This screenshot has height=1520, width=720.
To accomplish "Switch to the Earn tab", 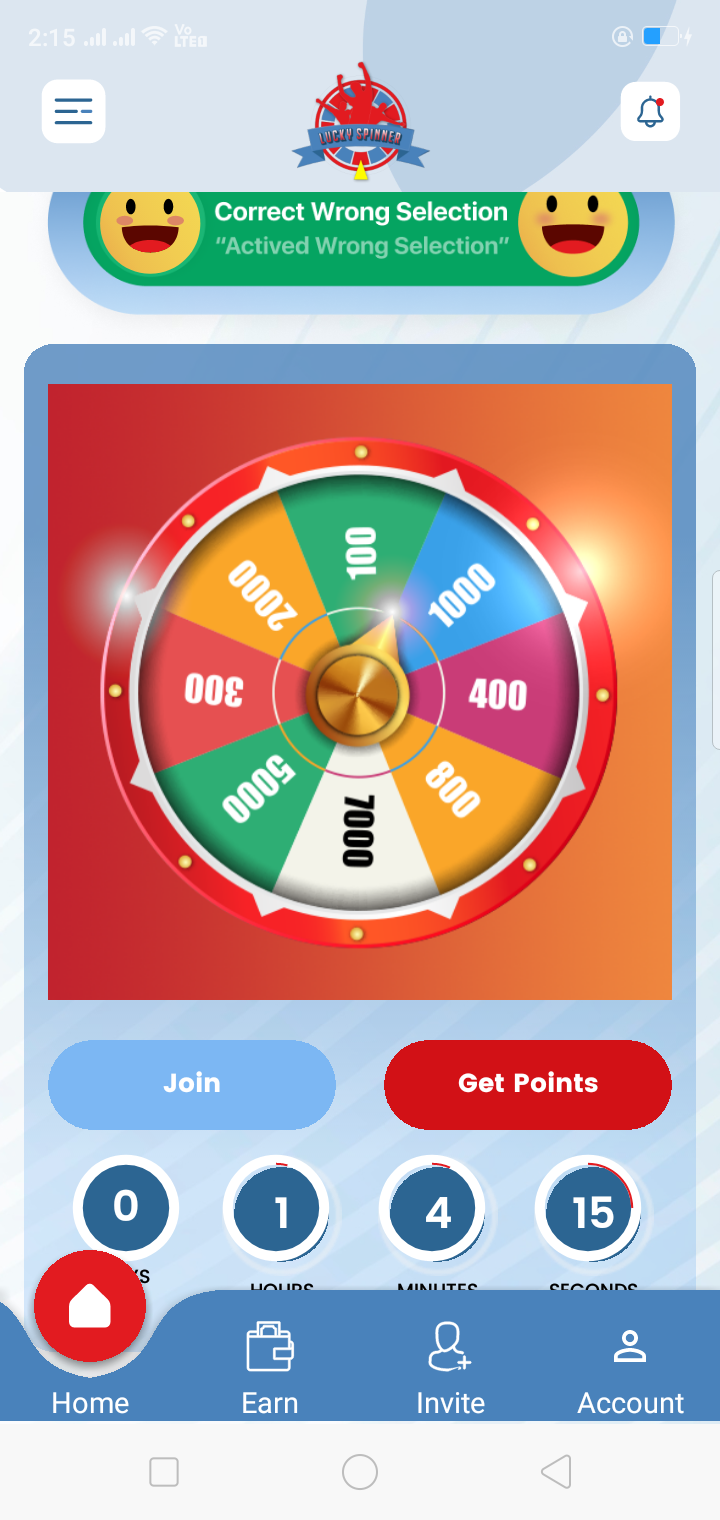I will (270, 1368).
